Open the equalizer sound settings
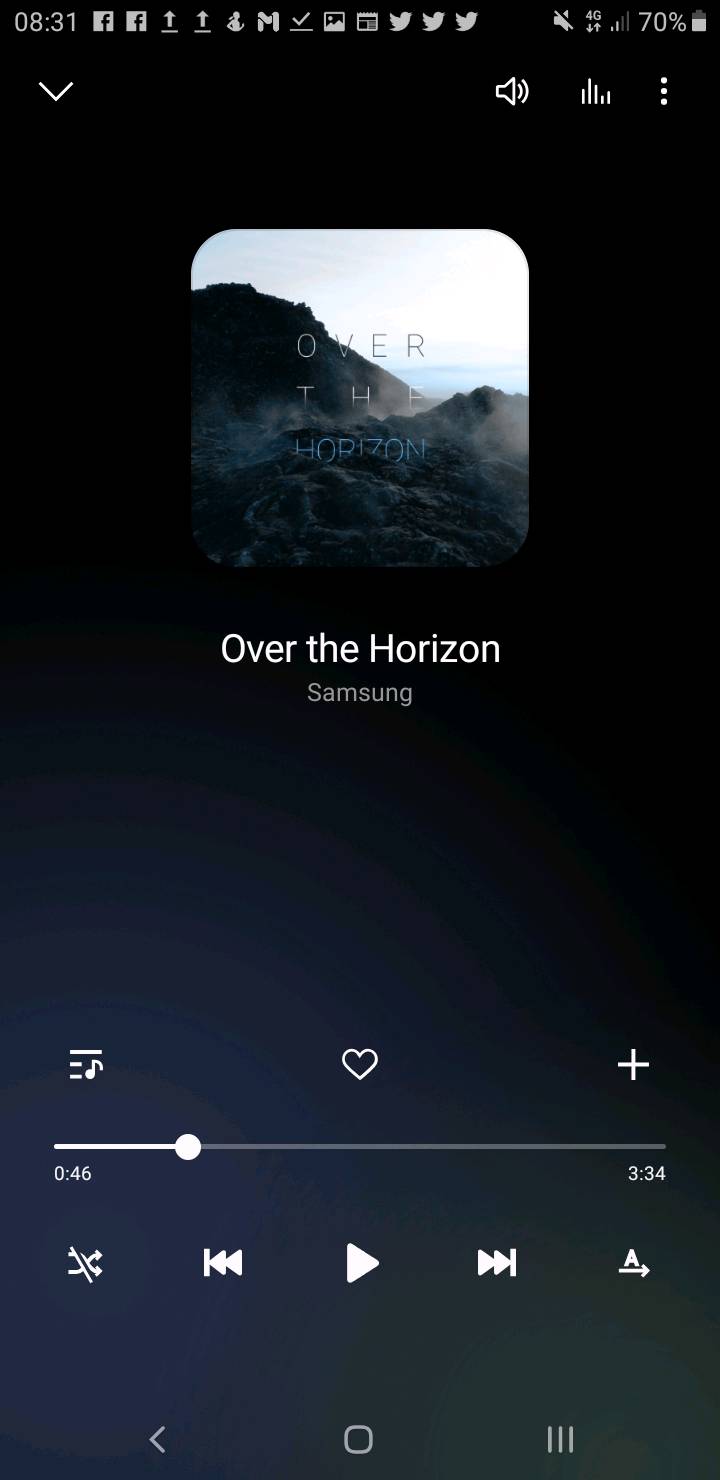720x1480 pixels. 596,92
